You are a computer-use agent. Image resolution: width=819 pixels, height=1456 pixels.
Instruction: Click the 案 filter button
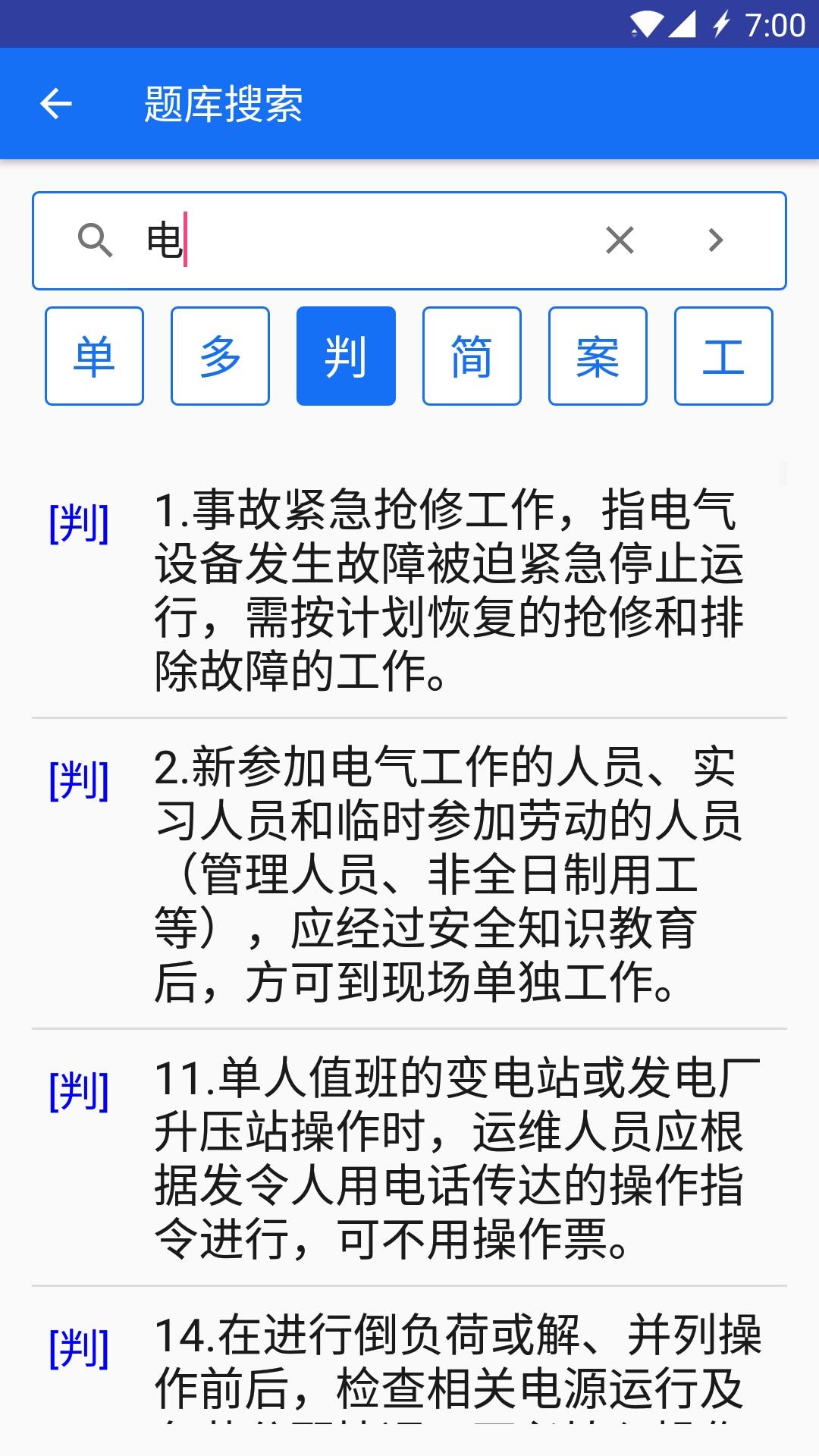[597, 355]
